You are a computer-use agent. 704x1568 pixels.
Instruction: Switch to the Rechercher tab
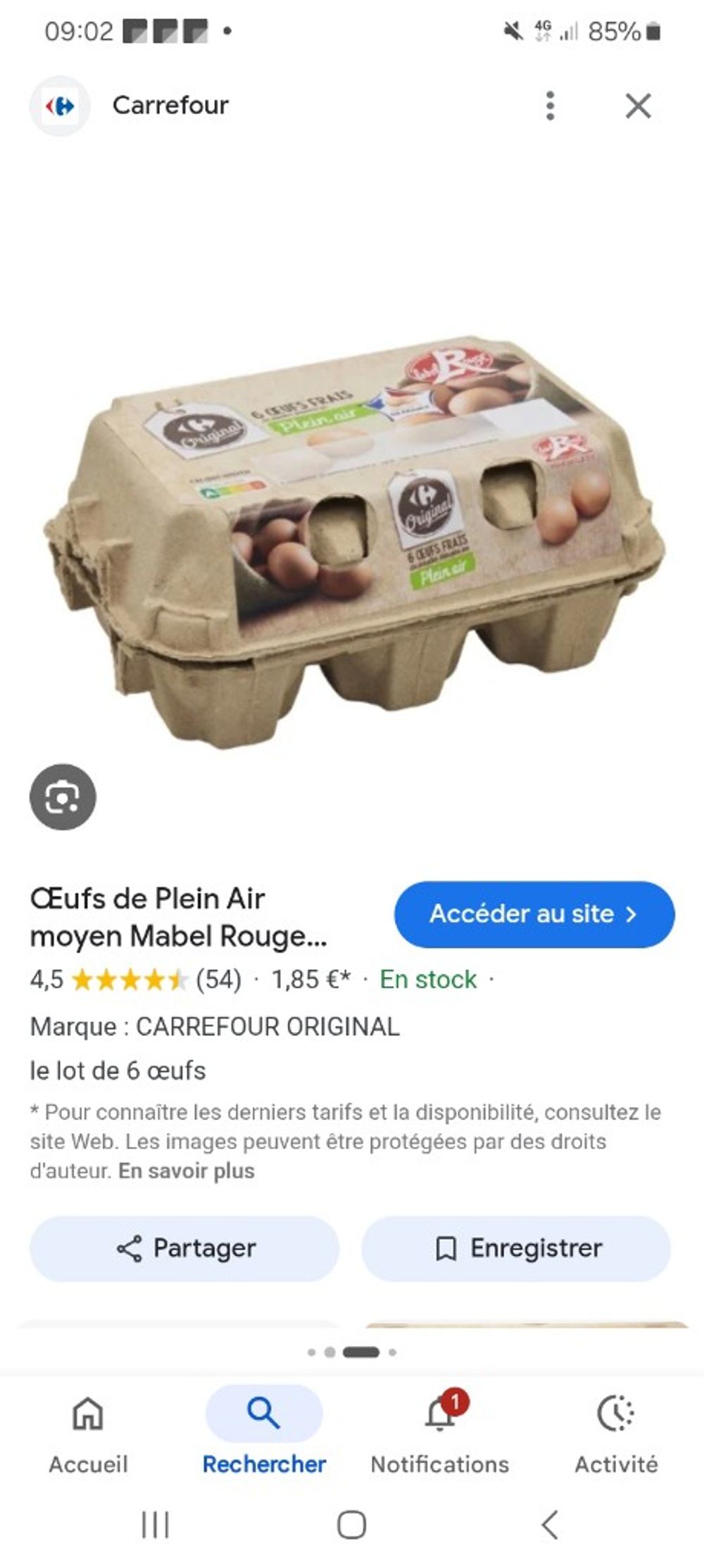[264, 1432]
